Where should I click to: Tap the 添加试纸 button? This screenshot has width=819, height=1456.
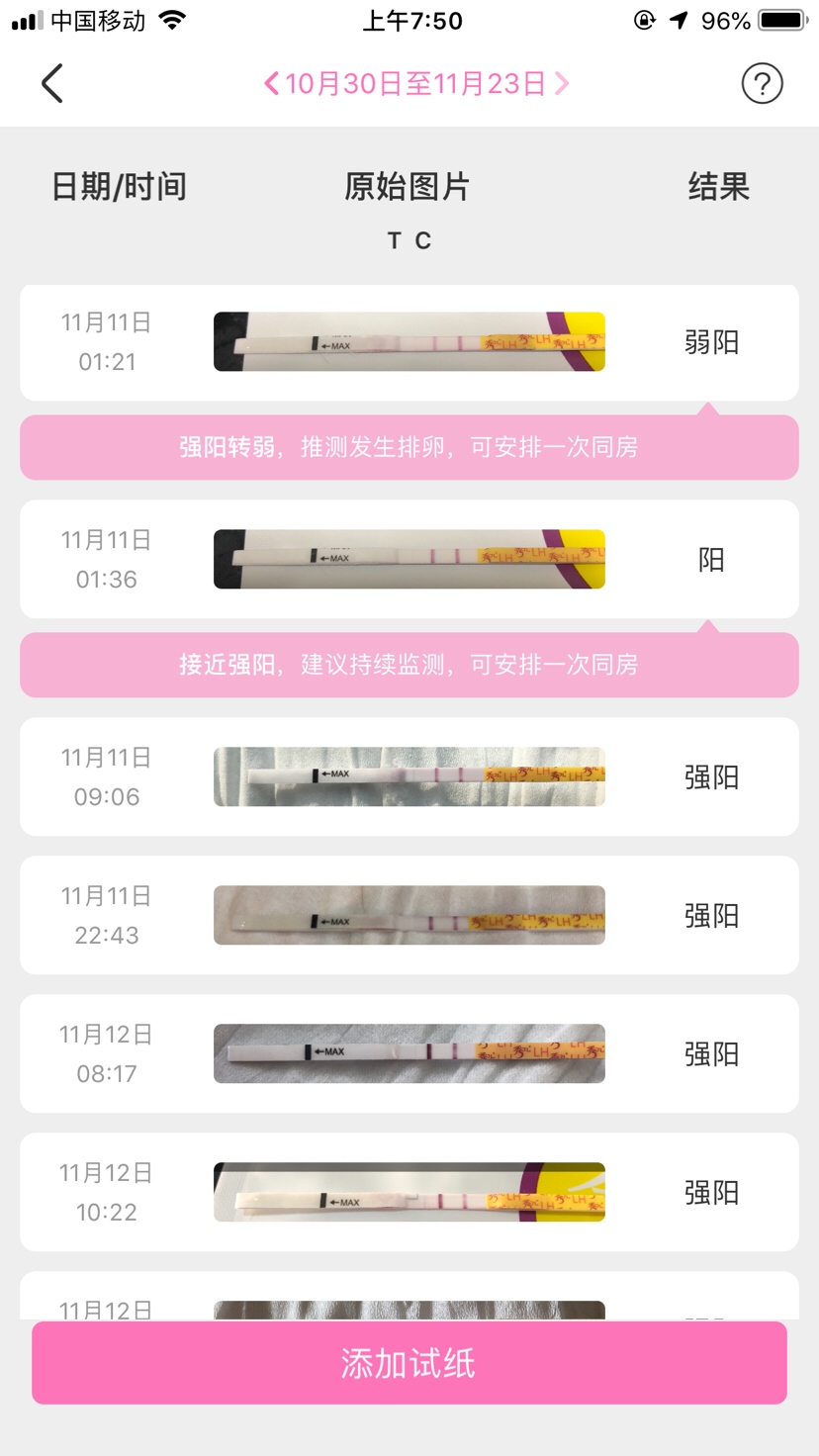[x=409, y=1363]
